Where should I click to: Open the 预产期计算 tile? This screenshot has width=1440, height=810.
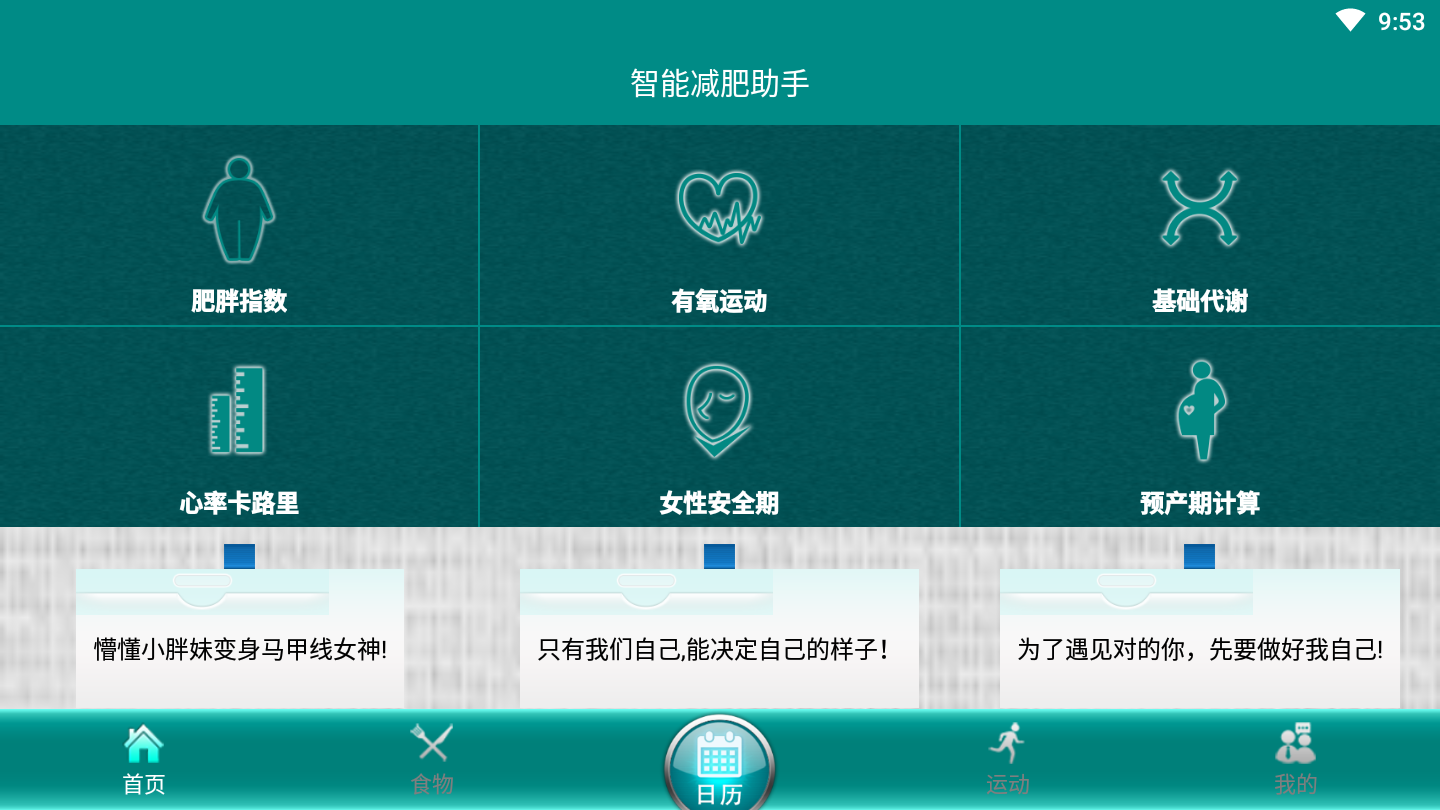click(x=1199, y=428)
